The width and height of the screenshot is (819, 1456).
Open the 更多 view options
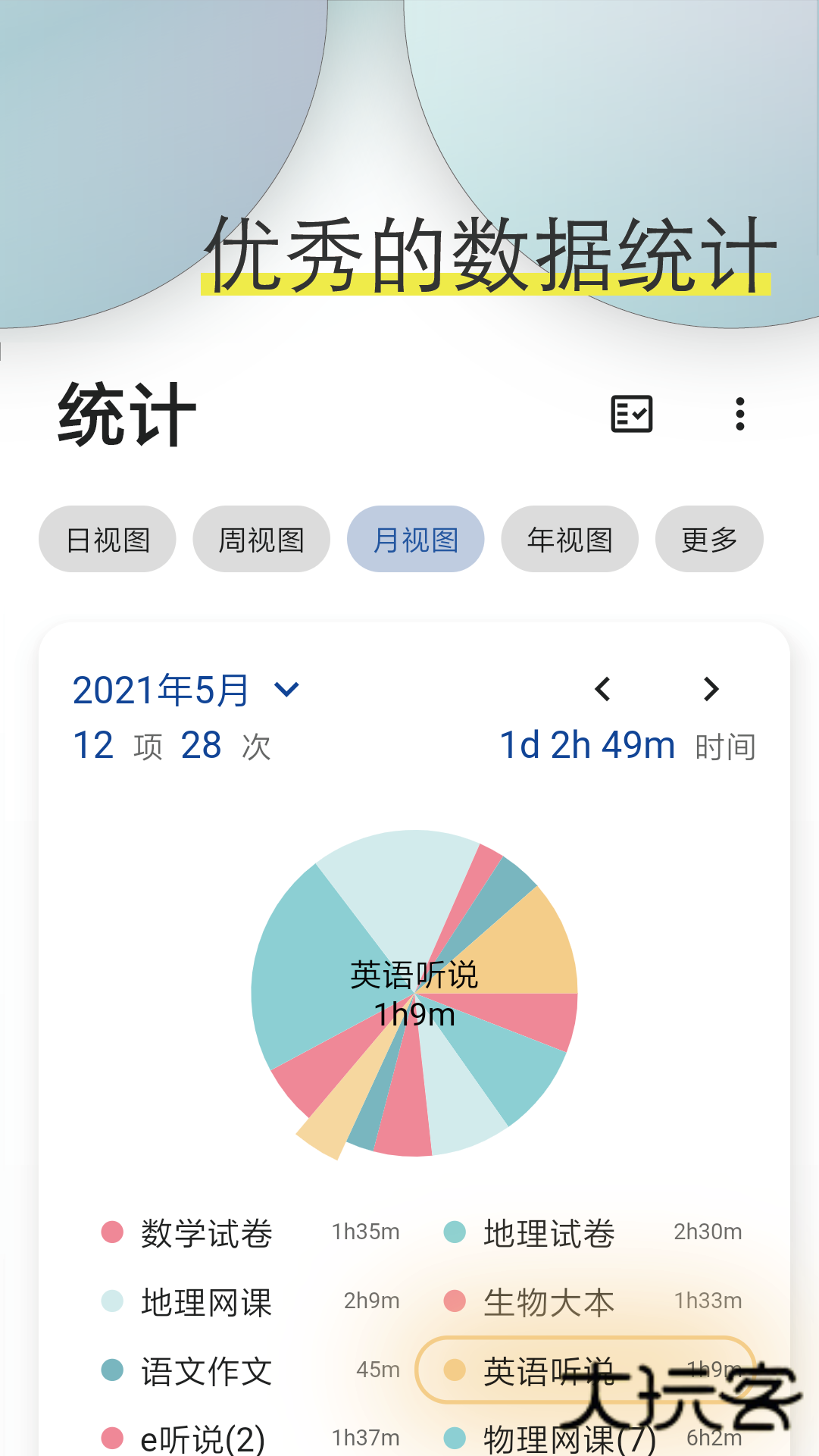pyautogui.click(x=708, y=539)
